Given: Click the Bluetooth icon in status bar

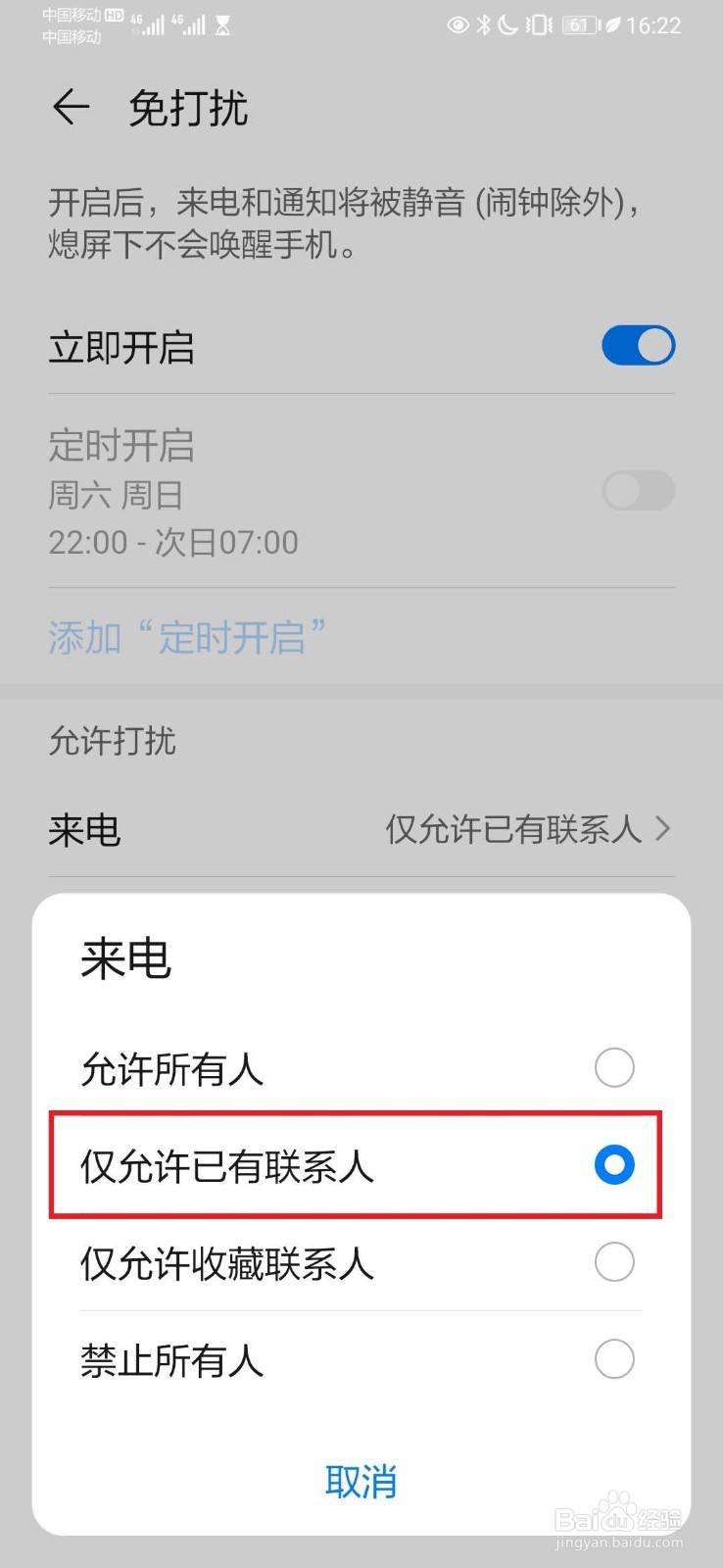Looking at the screenshot, I should tap(482, 25).
